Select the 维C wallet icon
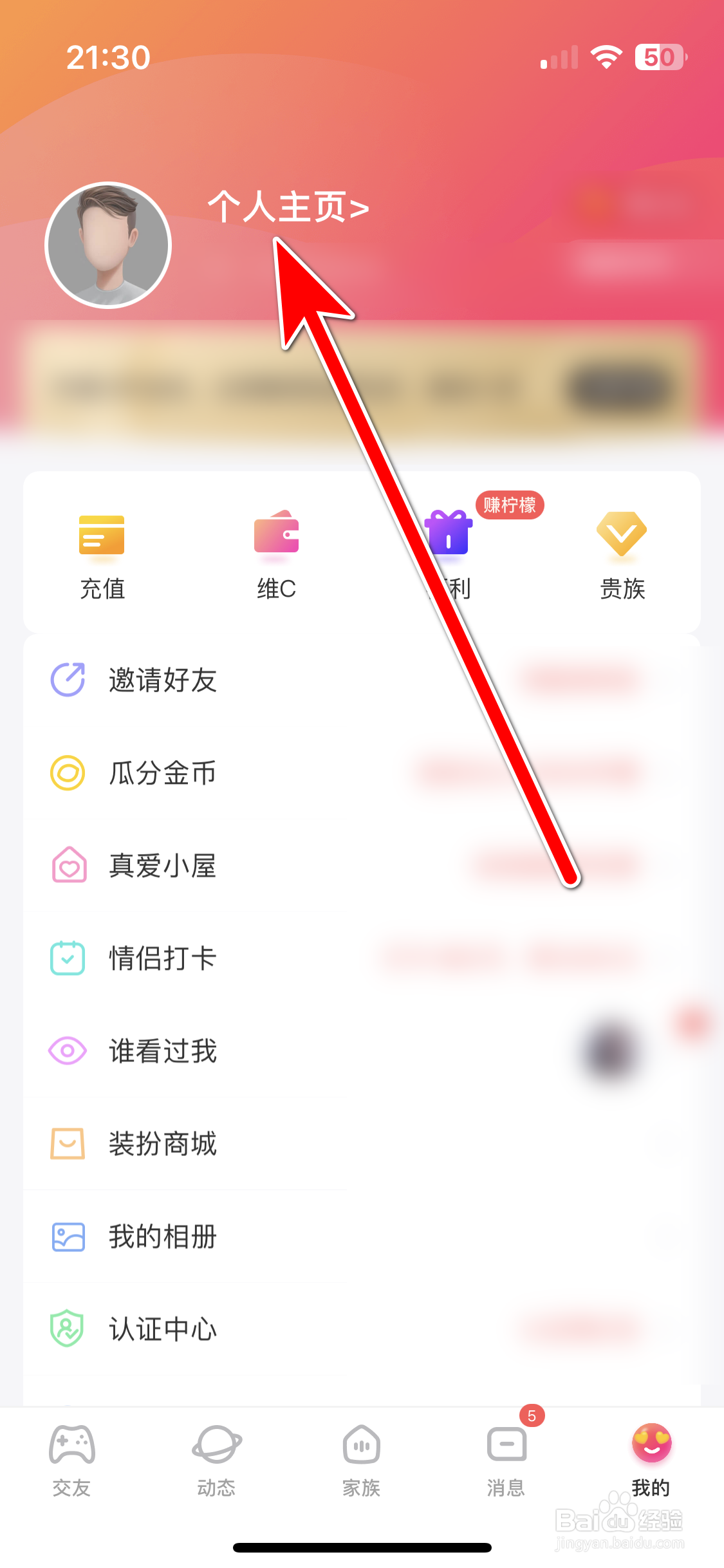724x1568 pixels. (276, 536)
